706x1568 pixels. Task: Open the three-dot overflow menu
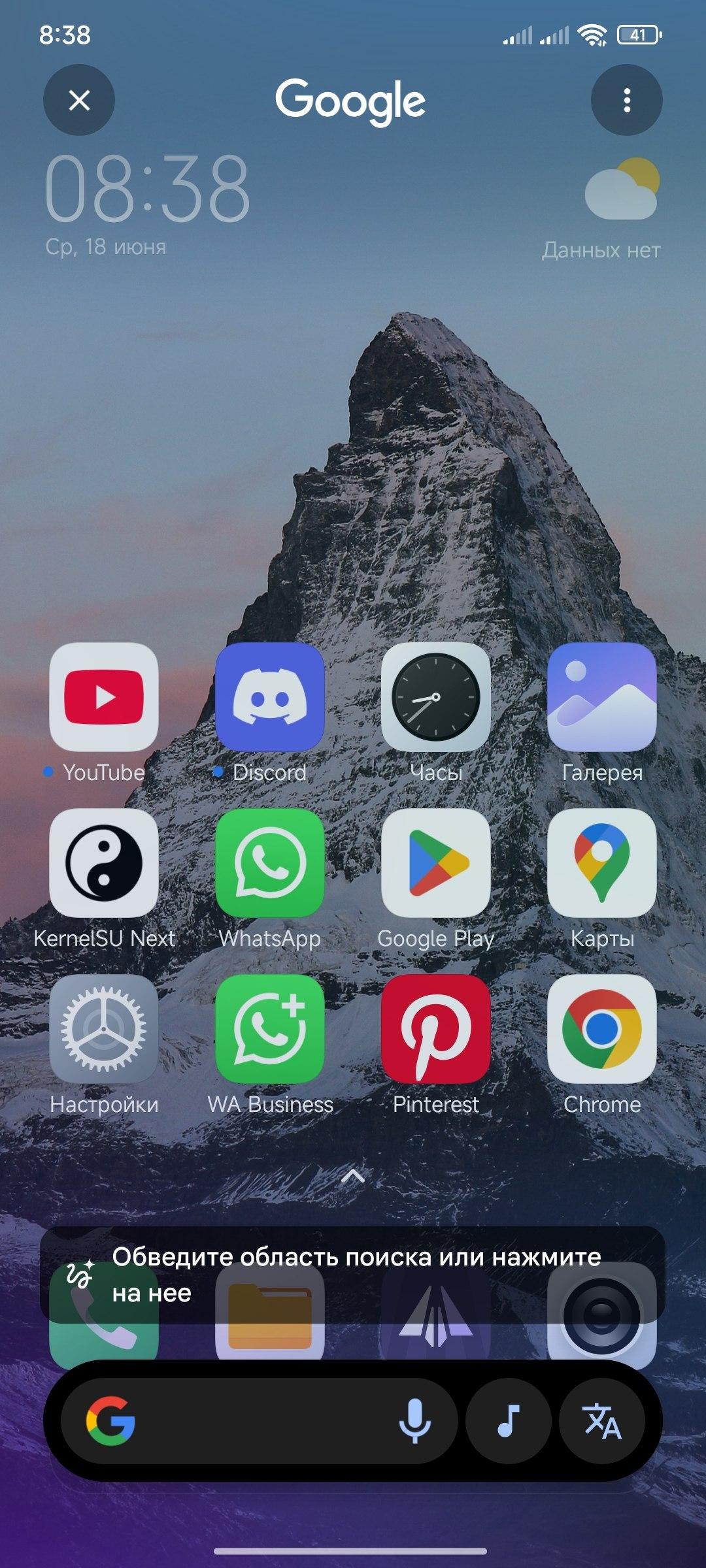(x=626, y=100)
